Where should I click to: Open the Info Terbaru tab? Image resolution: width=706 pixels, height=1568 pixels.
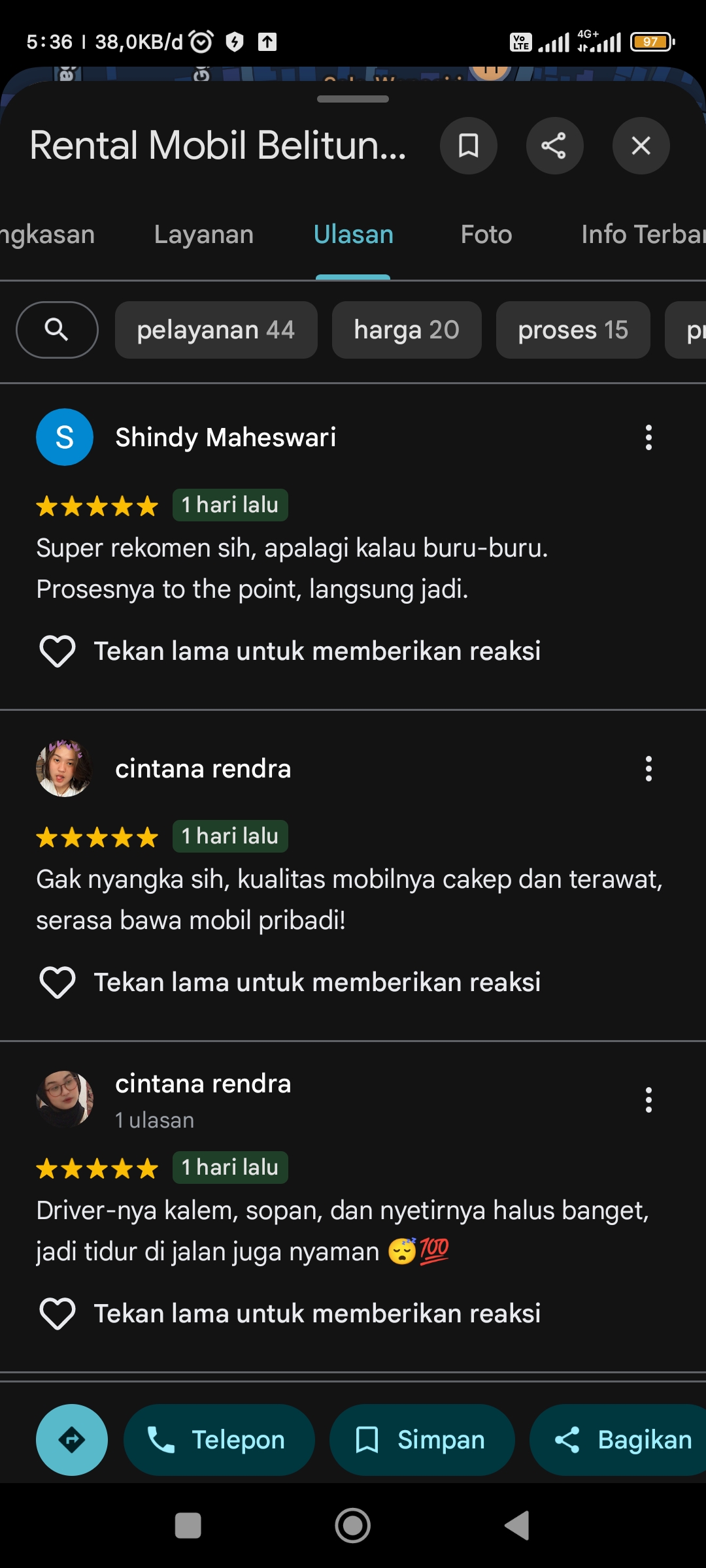click(x=643, y=235)
